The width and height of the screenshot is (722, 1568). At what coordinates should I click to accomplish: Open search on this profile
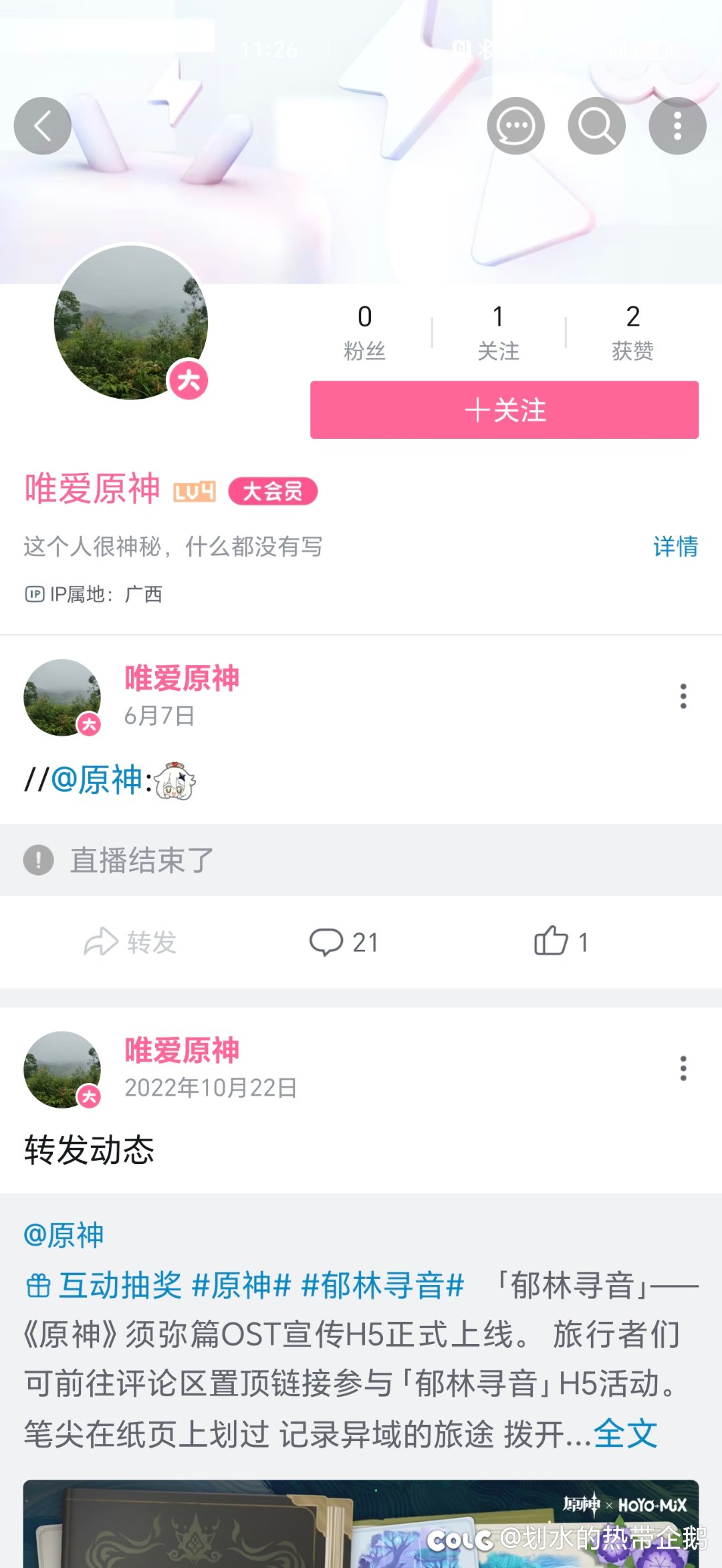pos(596,126)
